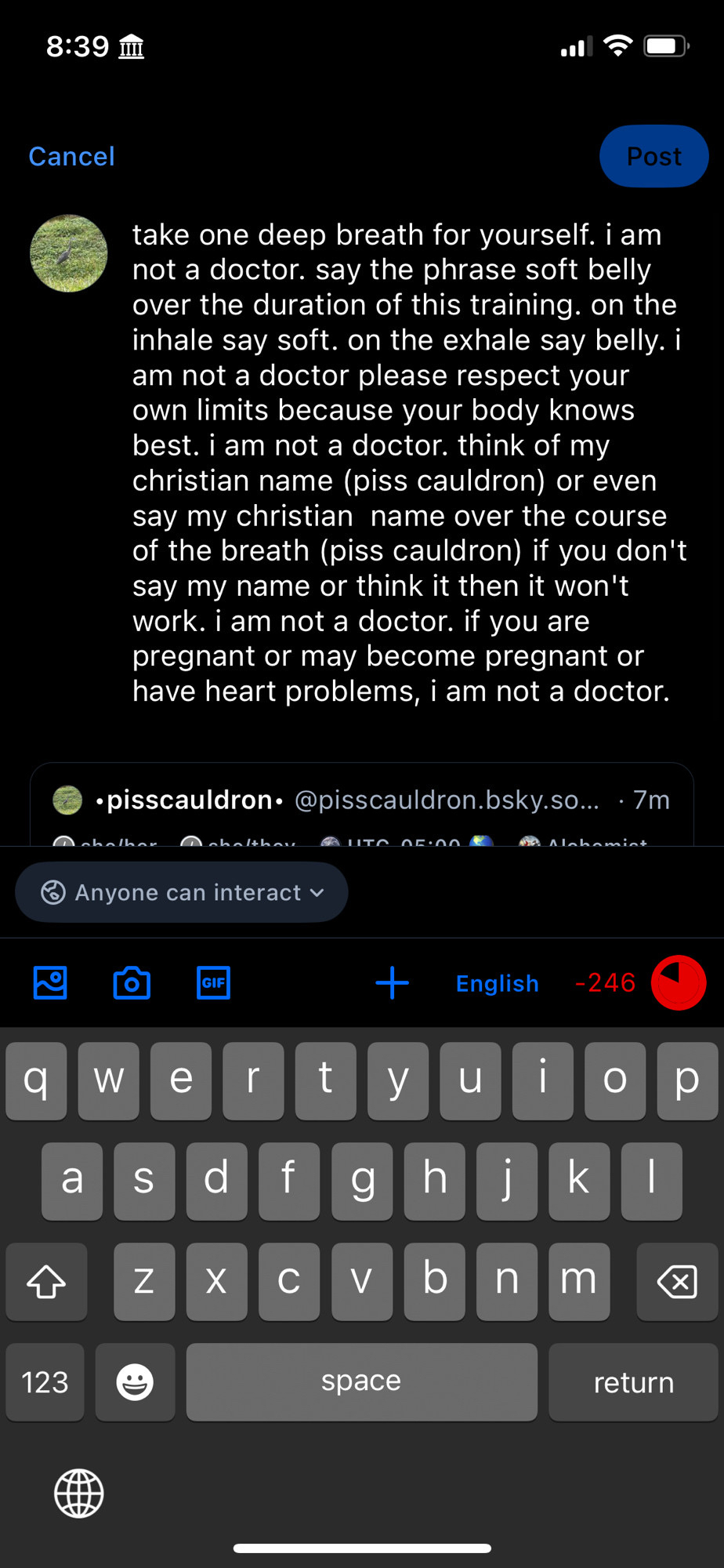This screenshot has width=724, height=1568.
Task: Add an image from the gallery
Action: 50,982
